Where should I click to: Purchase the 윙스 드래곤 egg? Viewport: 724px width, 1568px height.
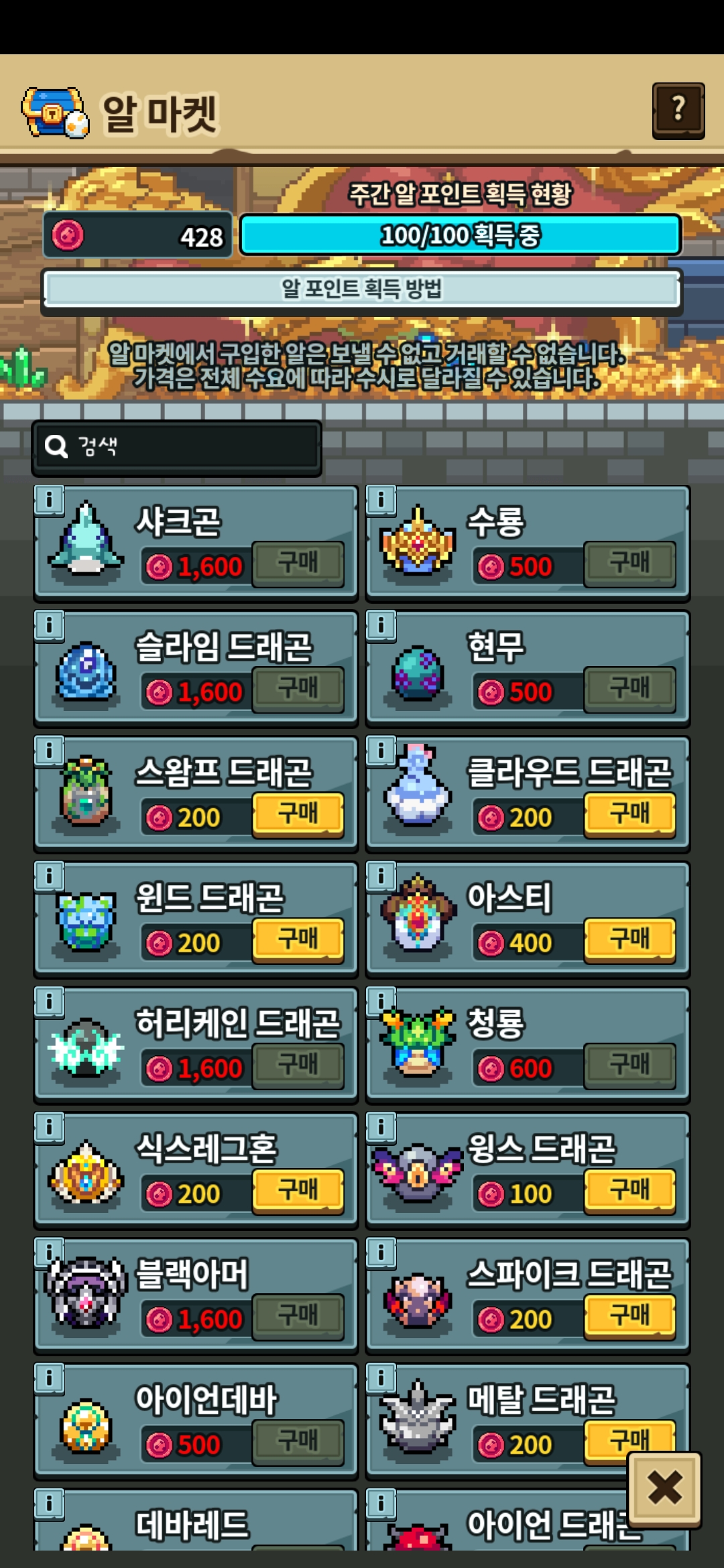[x=629, y=1191]
